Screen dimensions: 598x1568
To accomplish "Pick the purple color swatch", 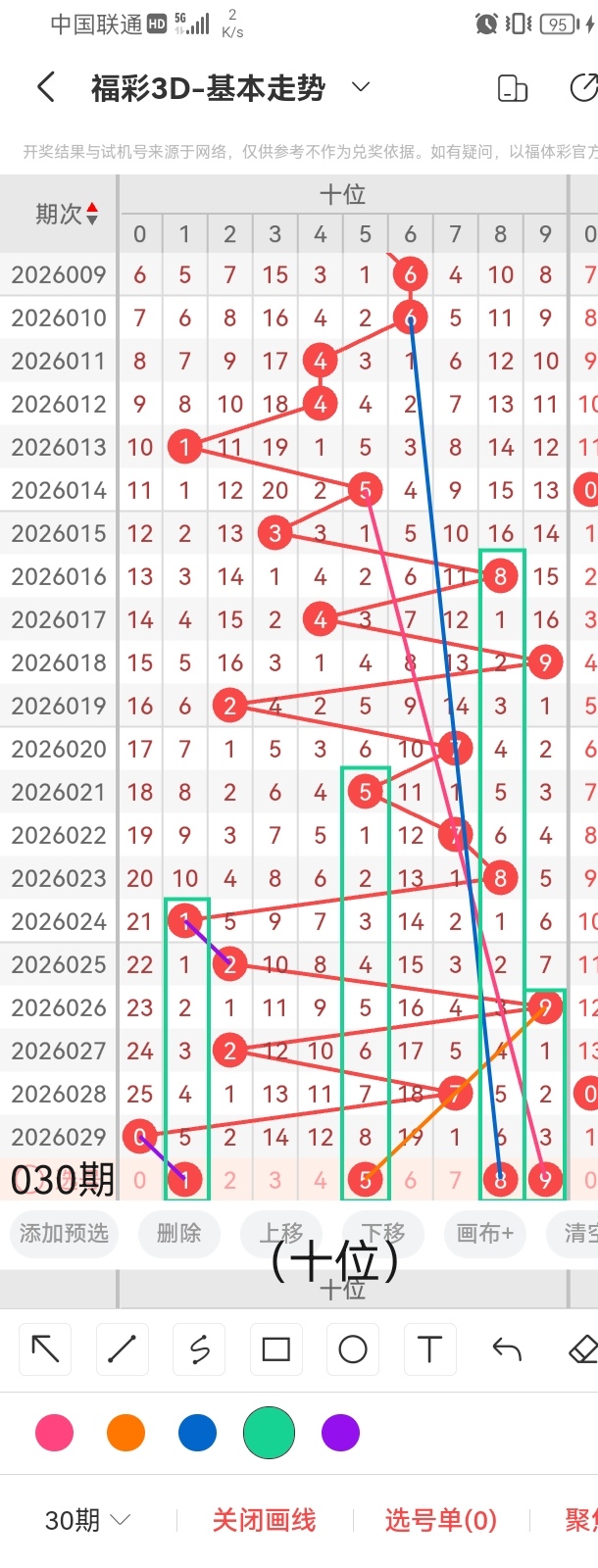I will (x=340, y=1433).
